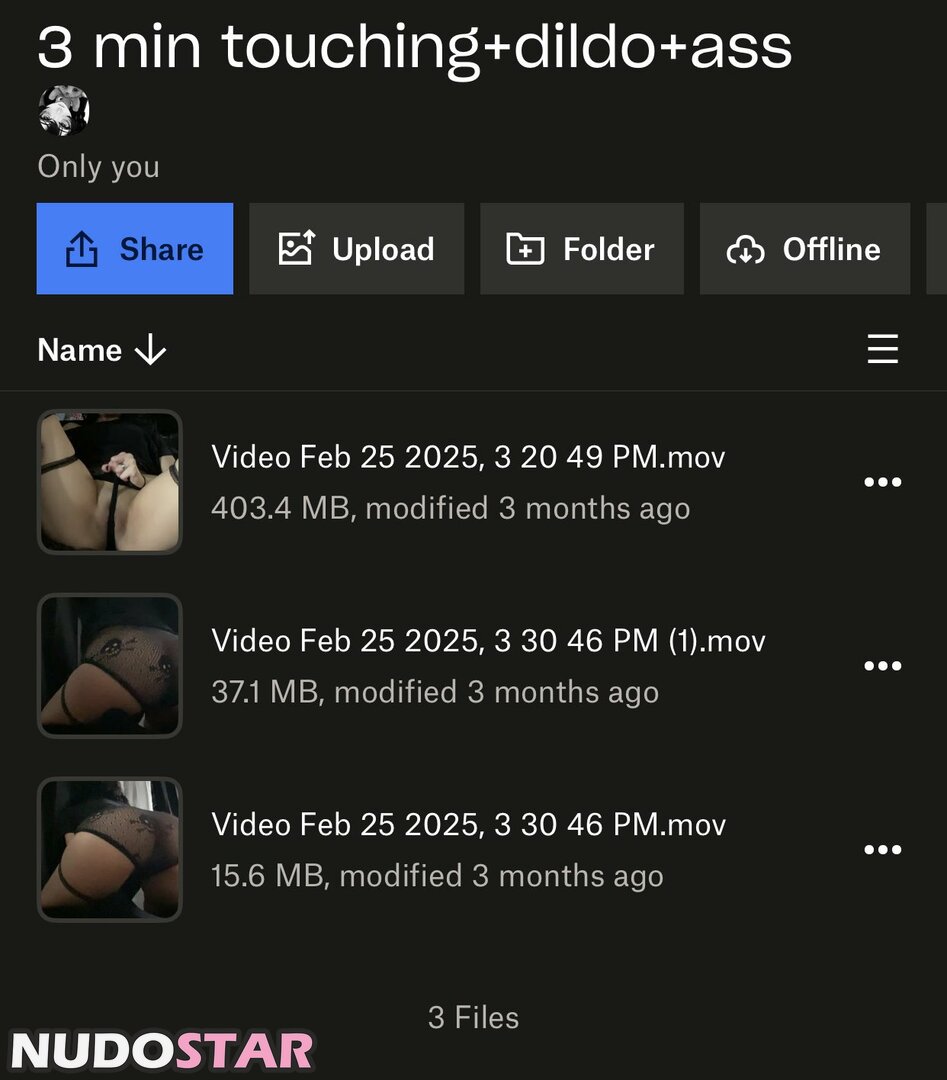
Task: Open more options for the 403.4 MB video
Action: pos(882,482)
